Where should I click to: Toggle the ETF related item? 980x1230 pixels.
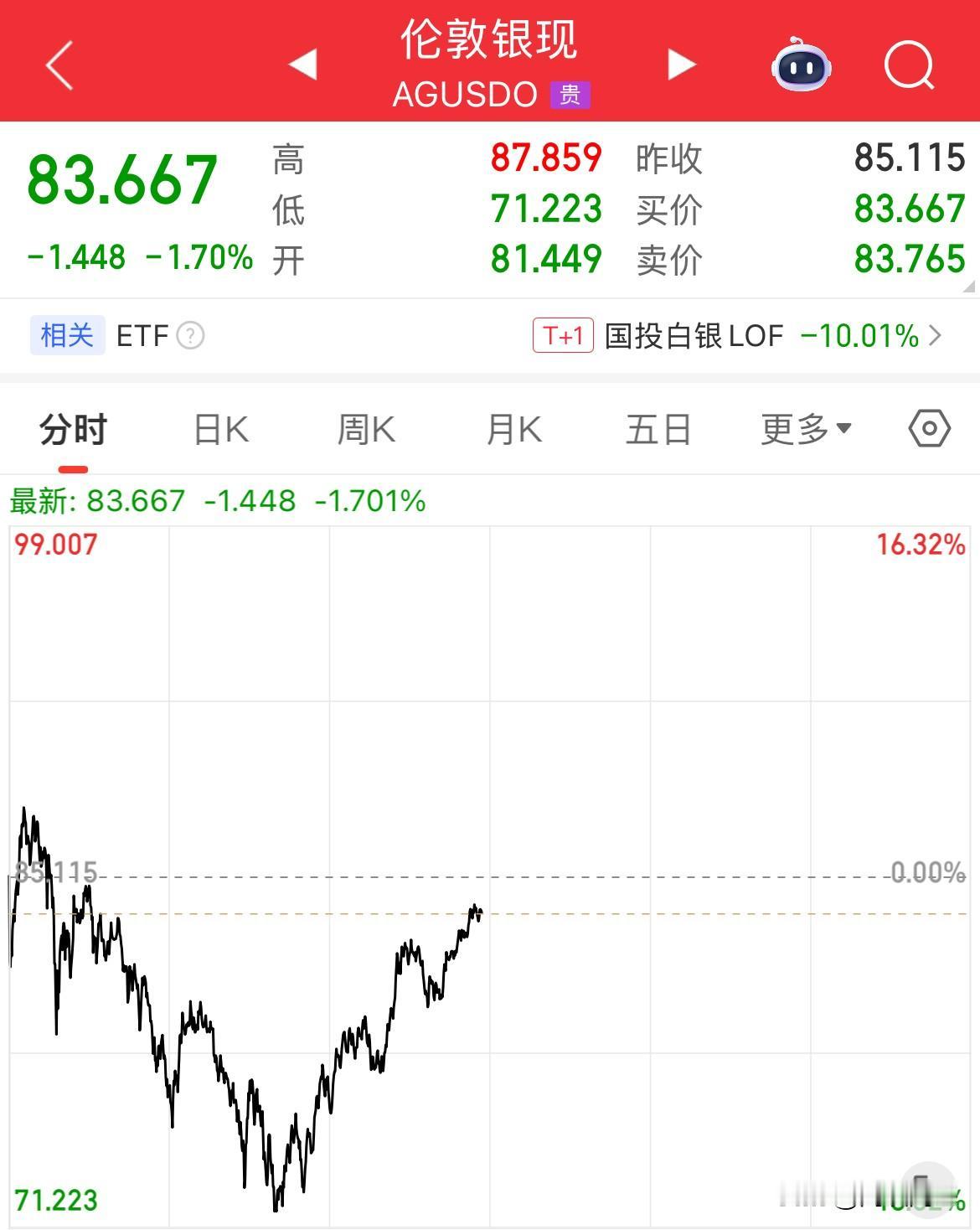pyautogui.click(x=141, y=335)
